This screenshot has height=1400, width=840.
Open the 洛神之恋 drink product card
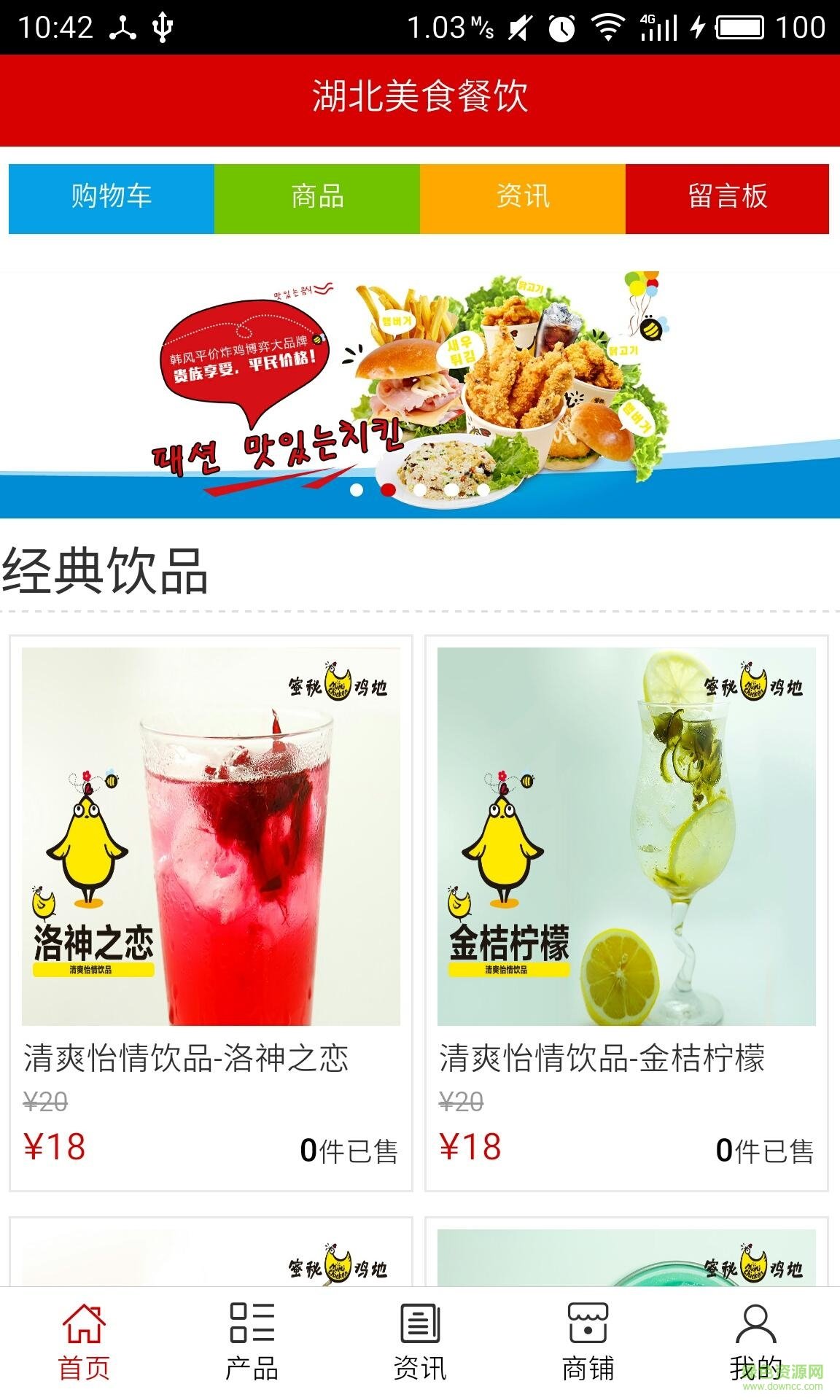pyautogui.click(x=211, y=911)
